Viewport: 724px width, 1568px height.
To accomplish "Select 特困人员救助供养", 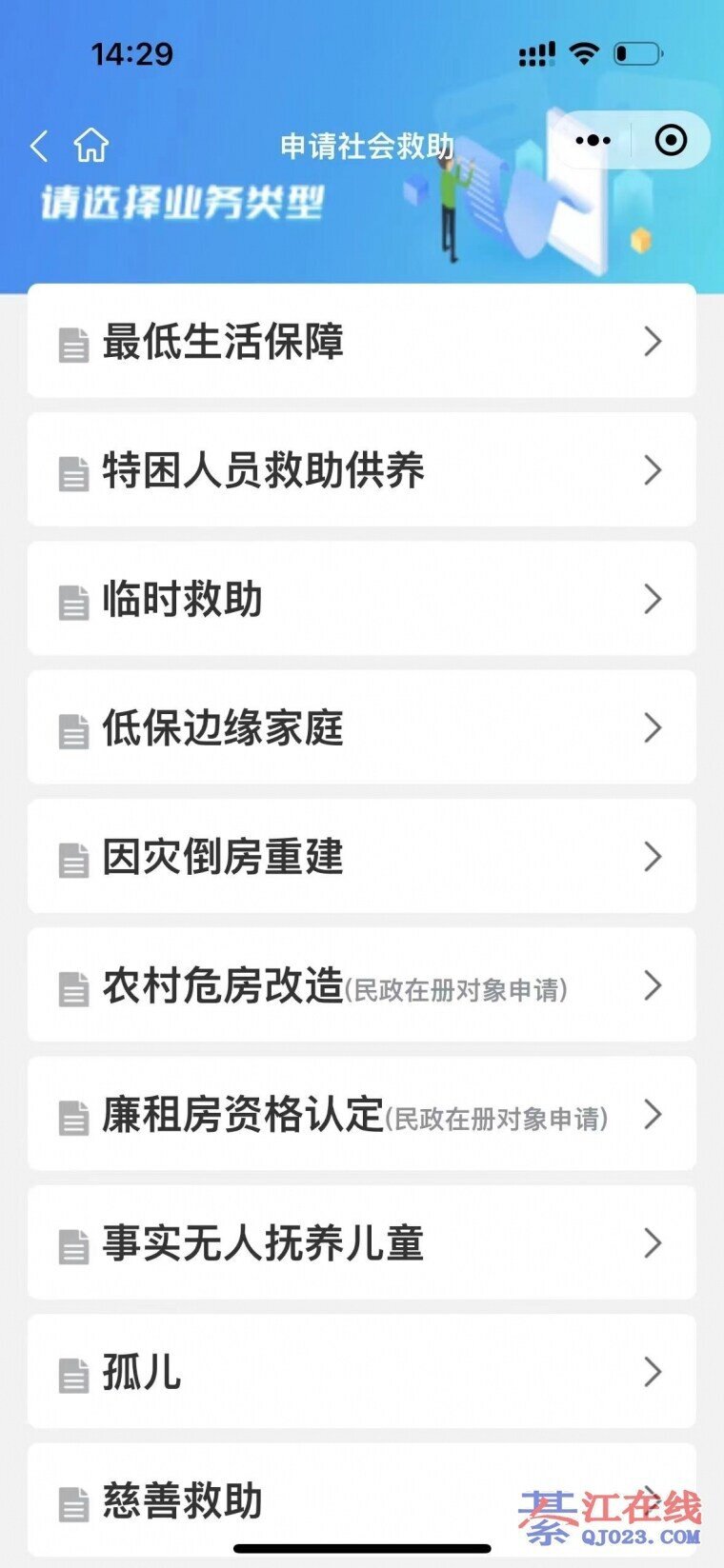I will click(x=362, y=470).
